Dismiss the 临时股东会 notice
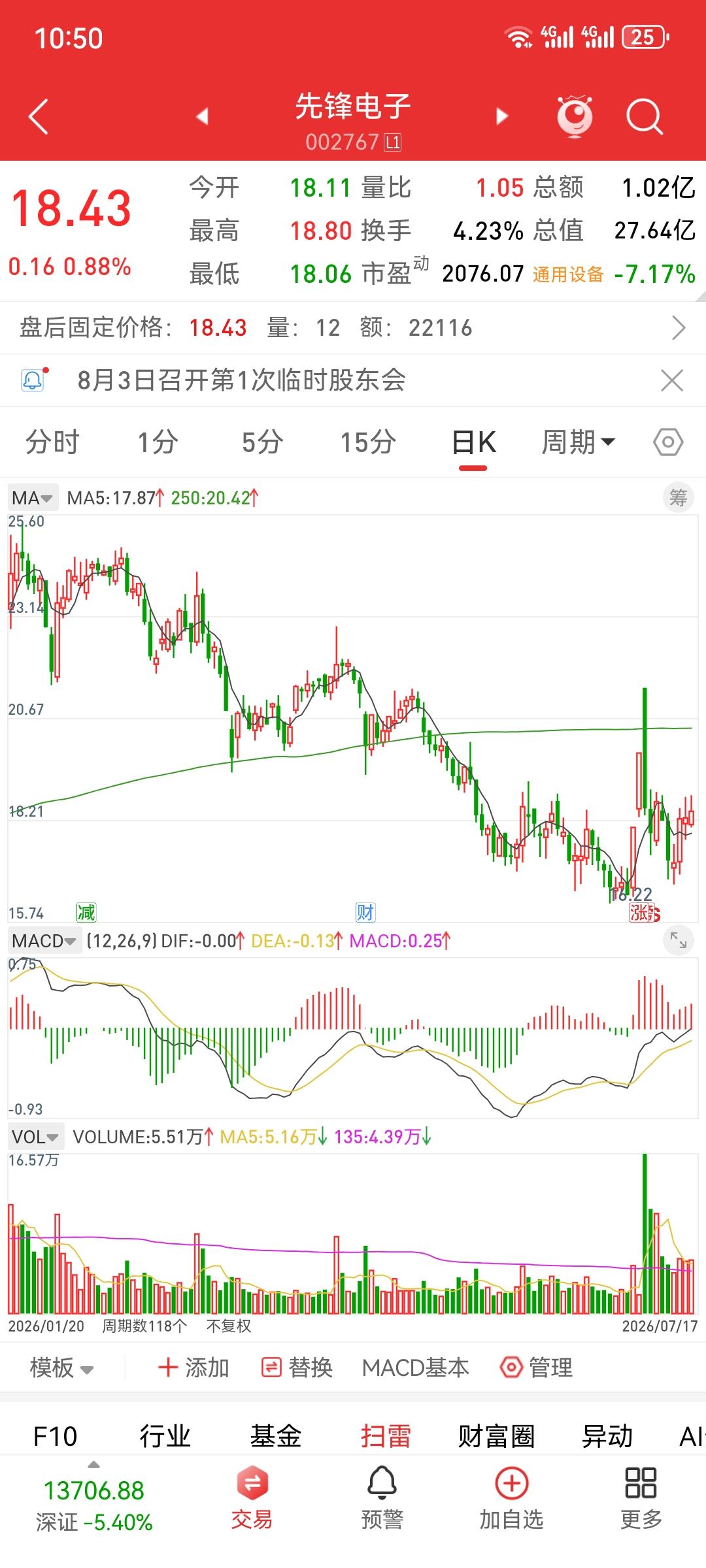 click(672, 380)
